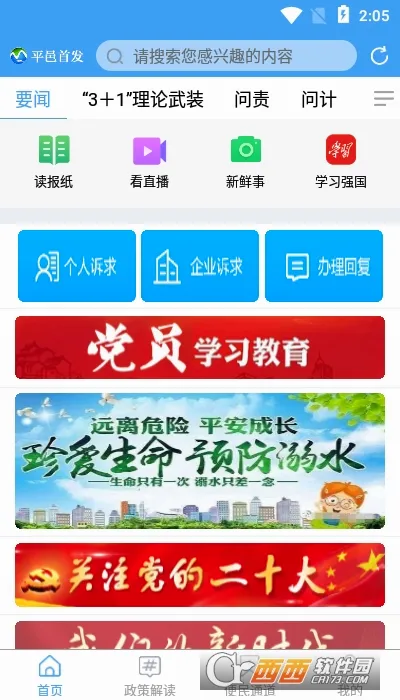Select the 问计 tab

click(x=319, y=99)
